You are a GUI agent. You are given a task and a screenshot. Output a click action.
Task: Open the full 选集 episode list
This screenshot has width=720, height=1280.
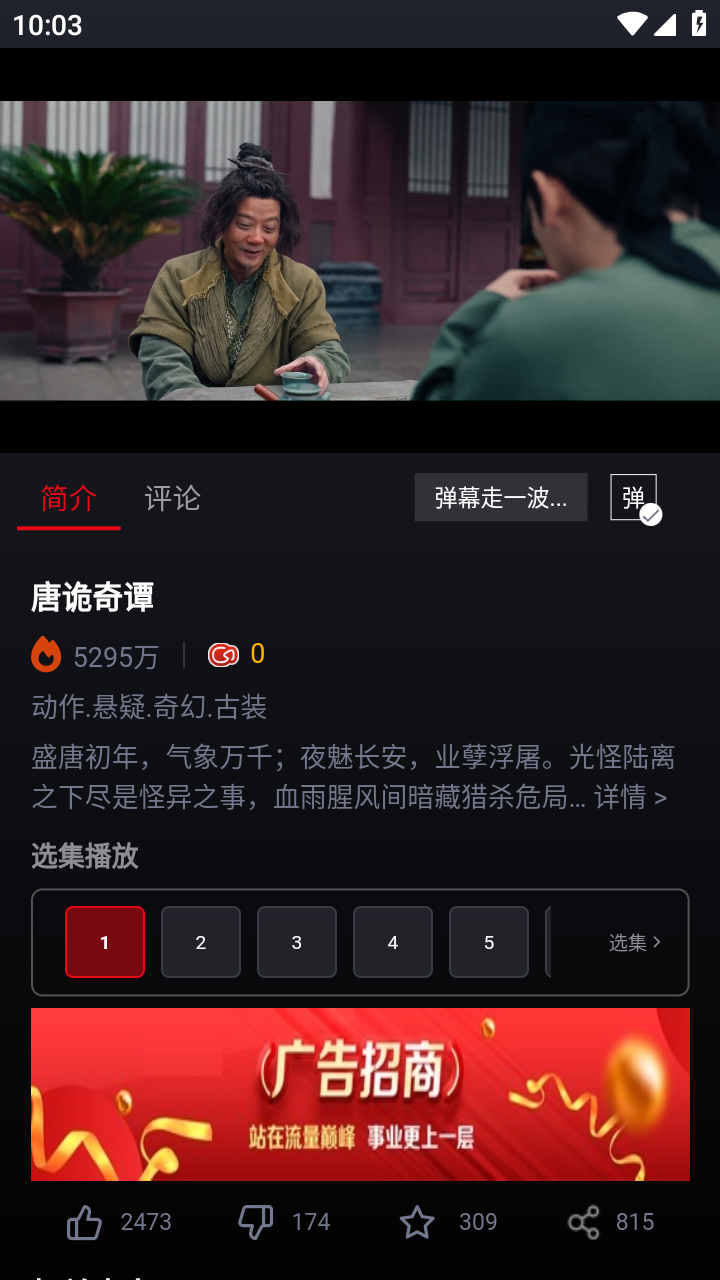pos(635,942)
